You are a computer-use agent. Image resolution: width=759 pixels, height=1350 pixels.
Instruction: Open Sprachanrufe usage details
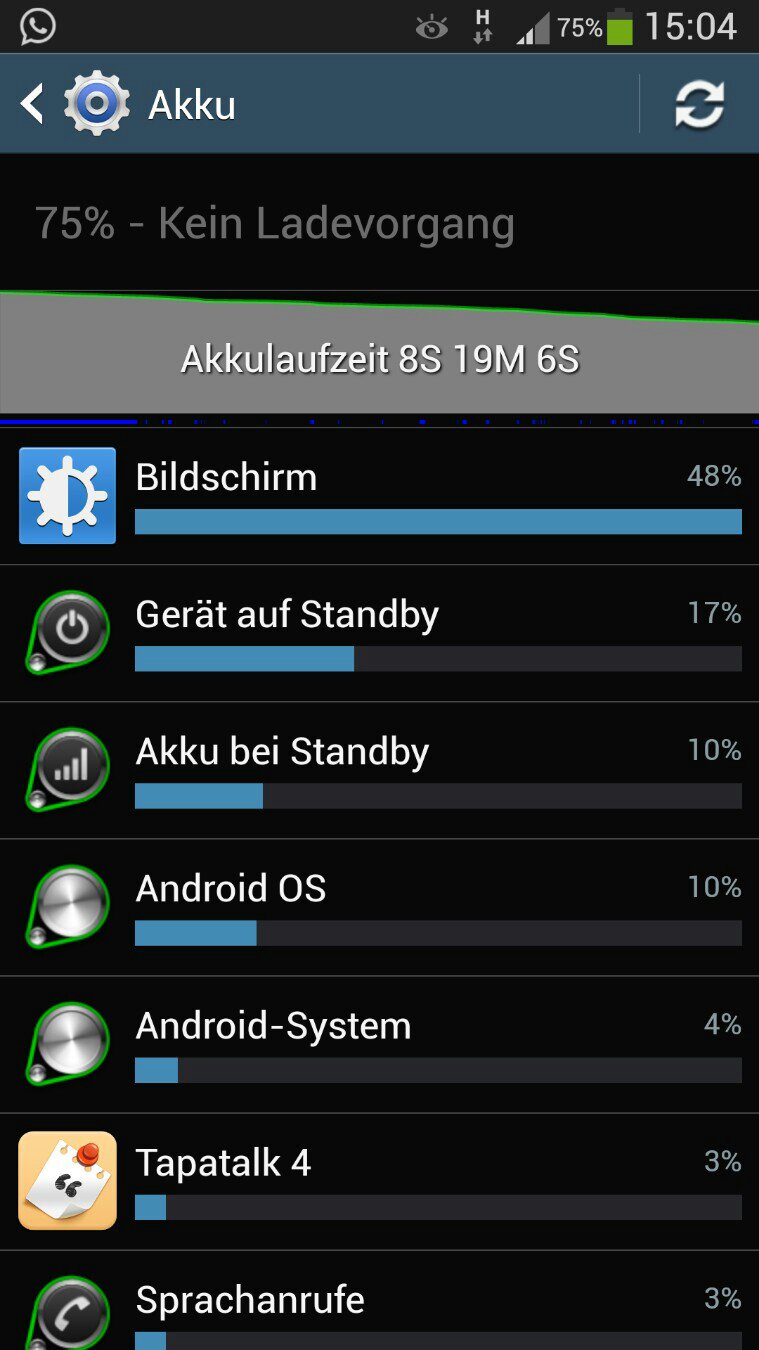(x=379, y=1301)
